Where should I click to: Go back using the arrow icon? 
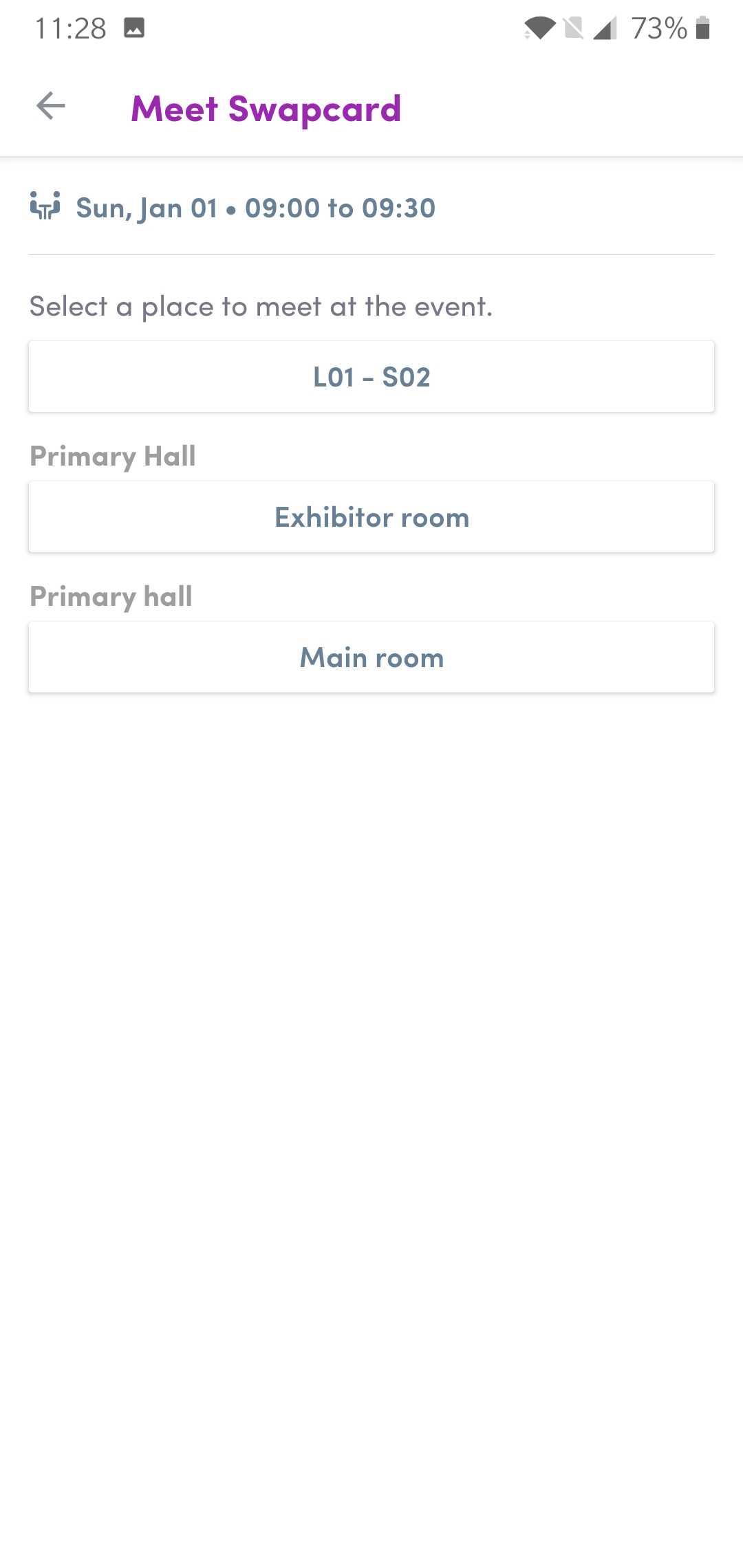coord(51,107)
